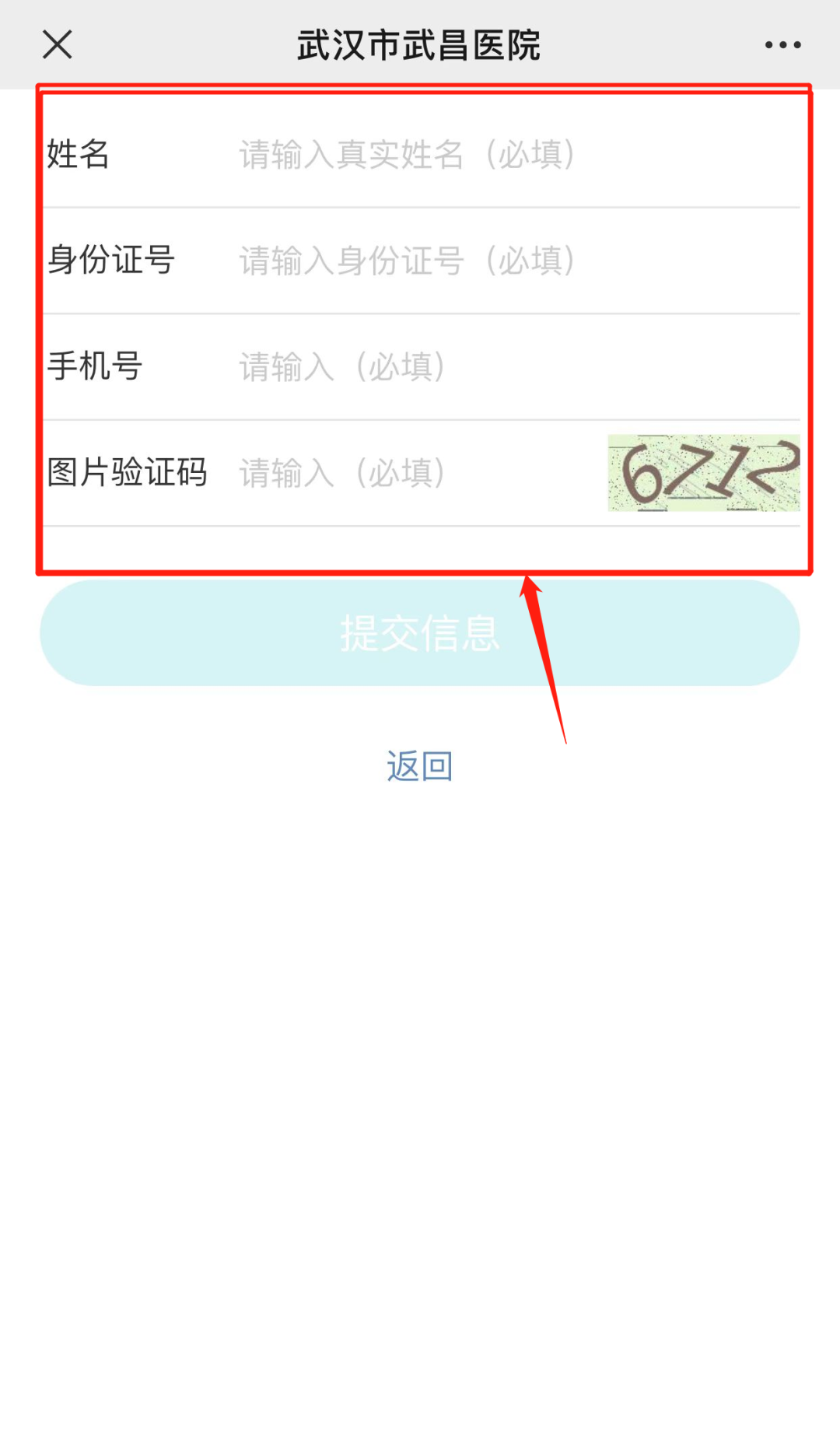Tap the 返回 link
The width and height of the screenshot is (840, 1453).
(420, 766)
